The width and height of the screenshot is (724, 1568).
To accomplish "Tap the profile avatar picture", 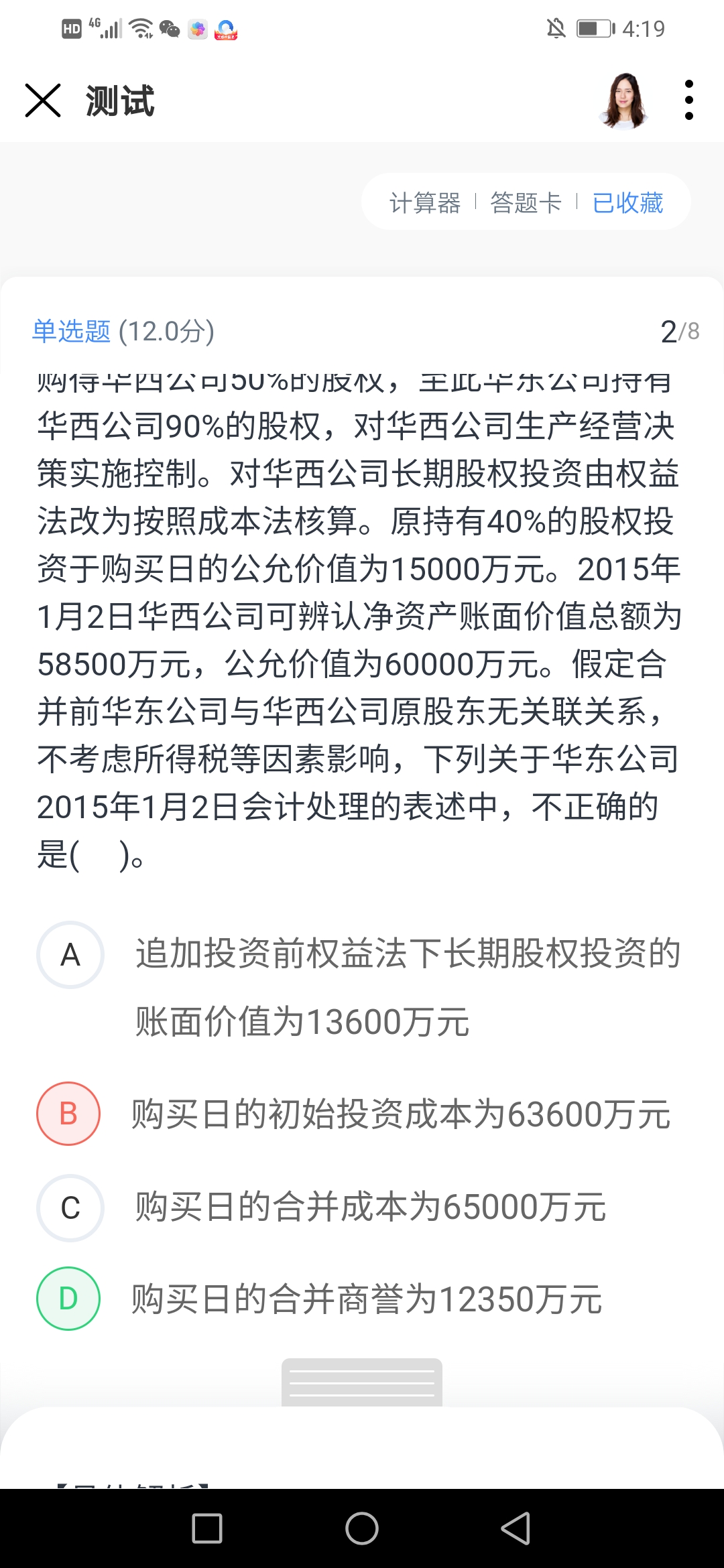I will point(624,101).
